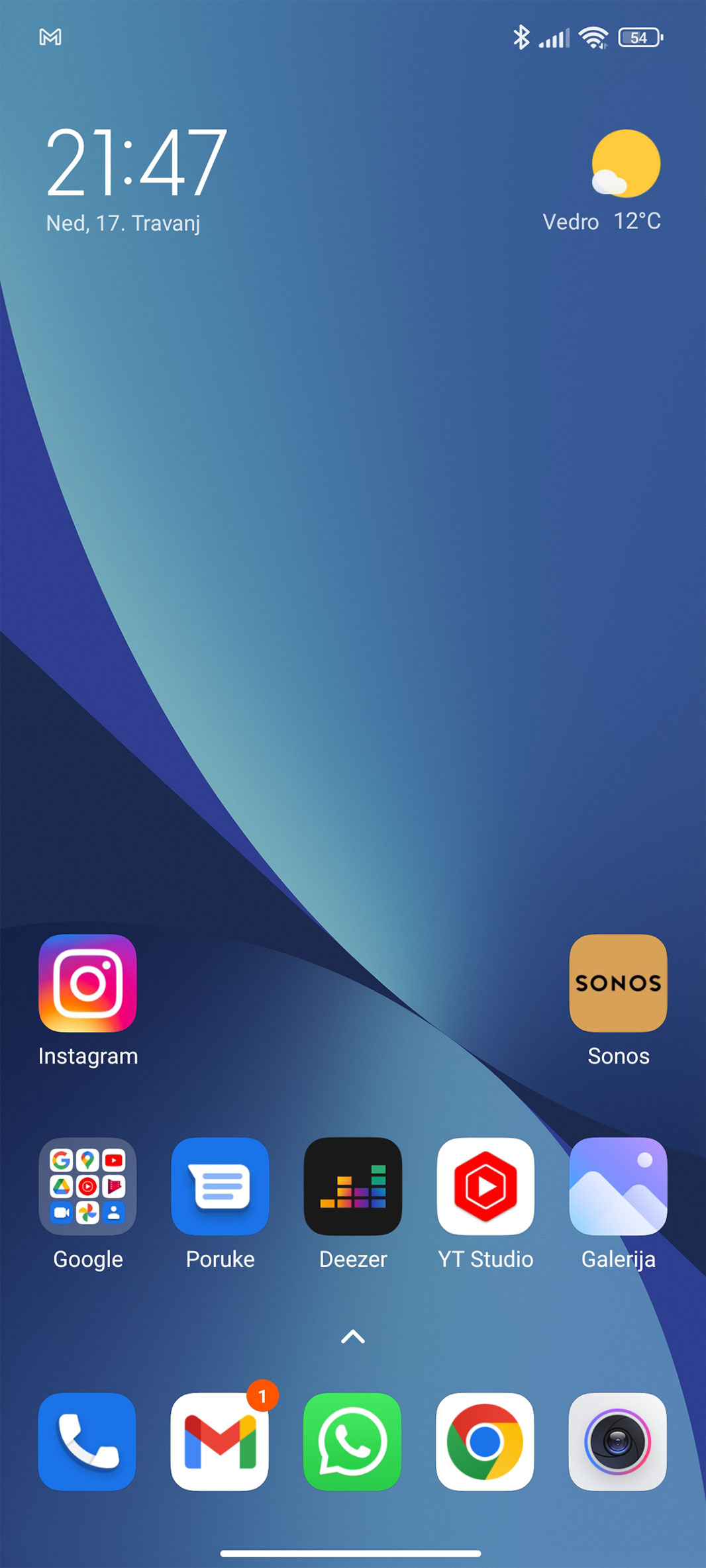Launch the Sonos app
706x1568 pixels.
[618, 983]
